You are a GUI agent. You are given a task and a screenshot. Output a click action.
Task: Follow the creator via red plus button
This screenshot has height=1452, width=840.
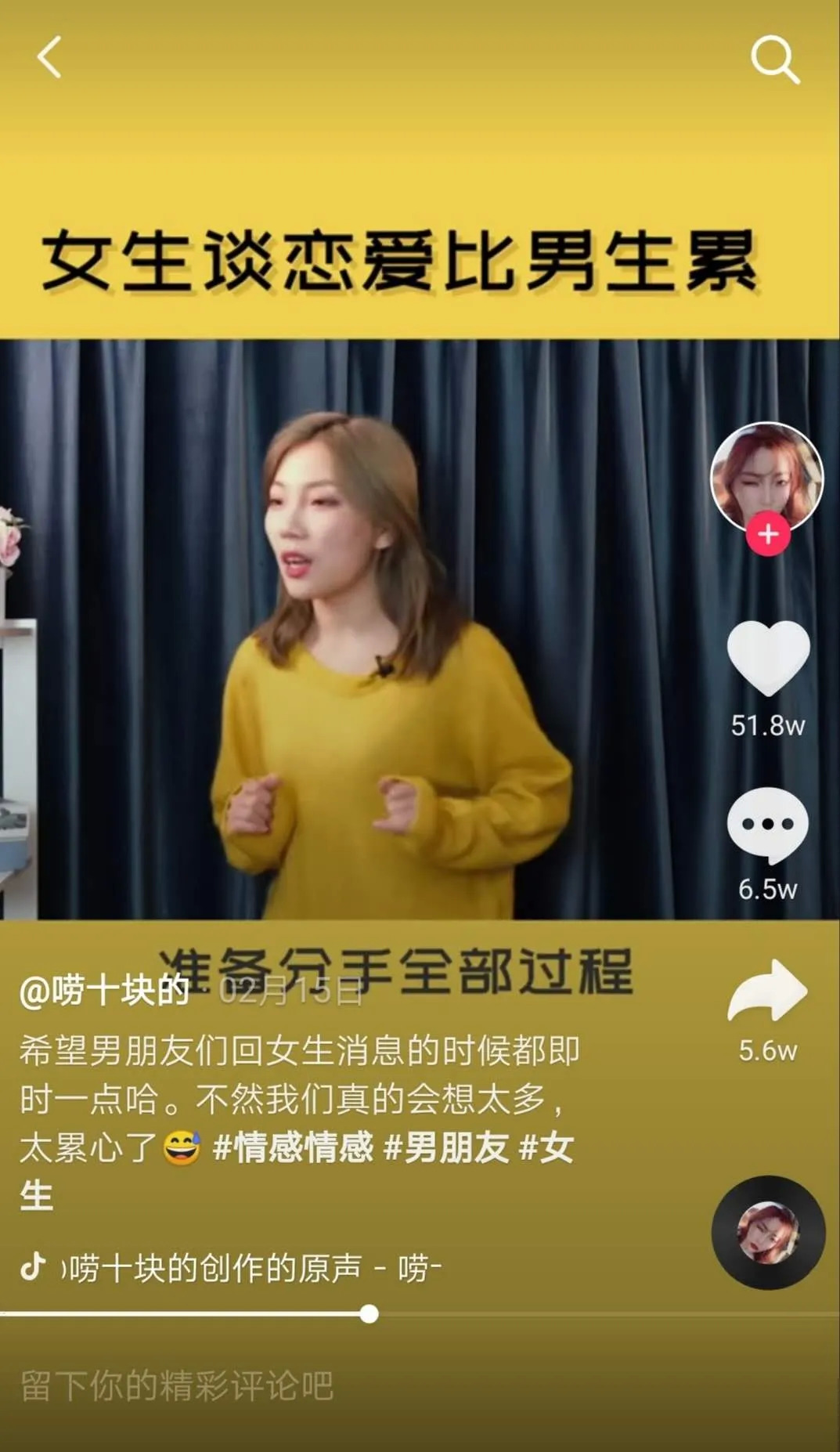(x=767, y=534)
